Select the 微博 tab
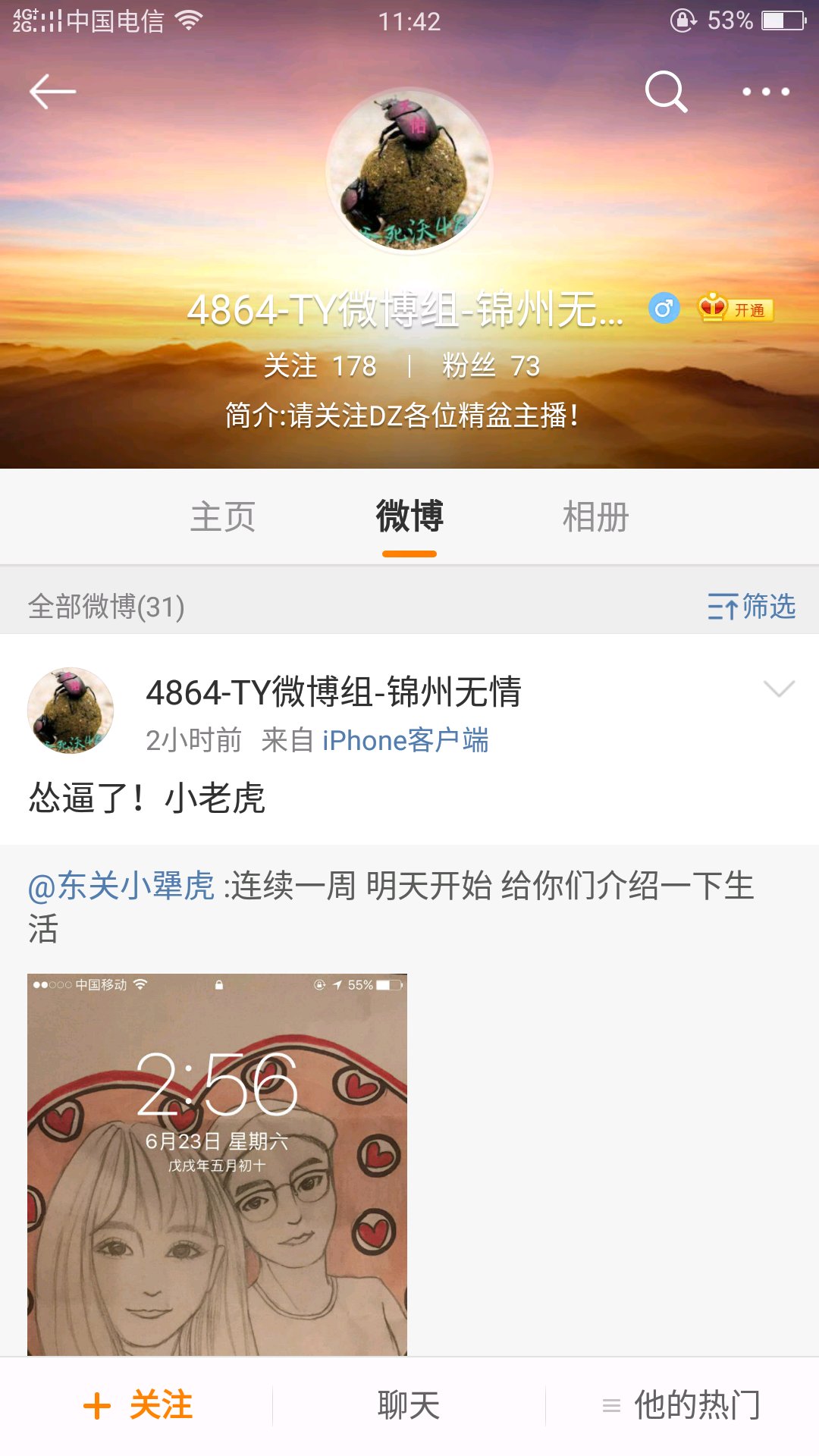This screenshot has height=1456, width=819. pyautogui.click(x=409, y=517)
